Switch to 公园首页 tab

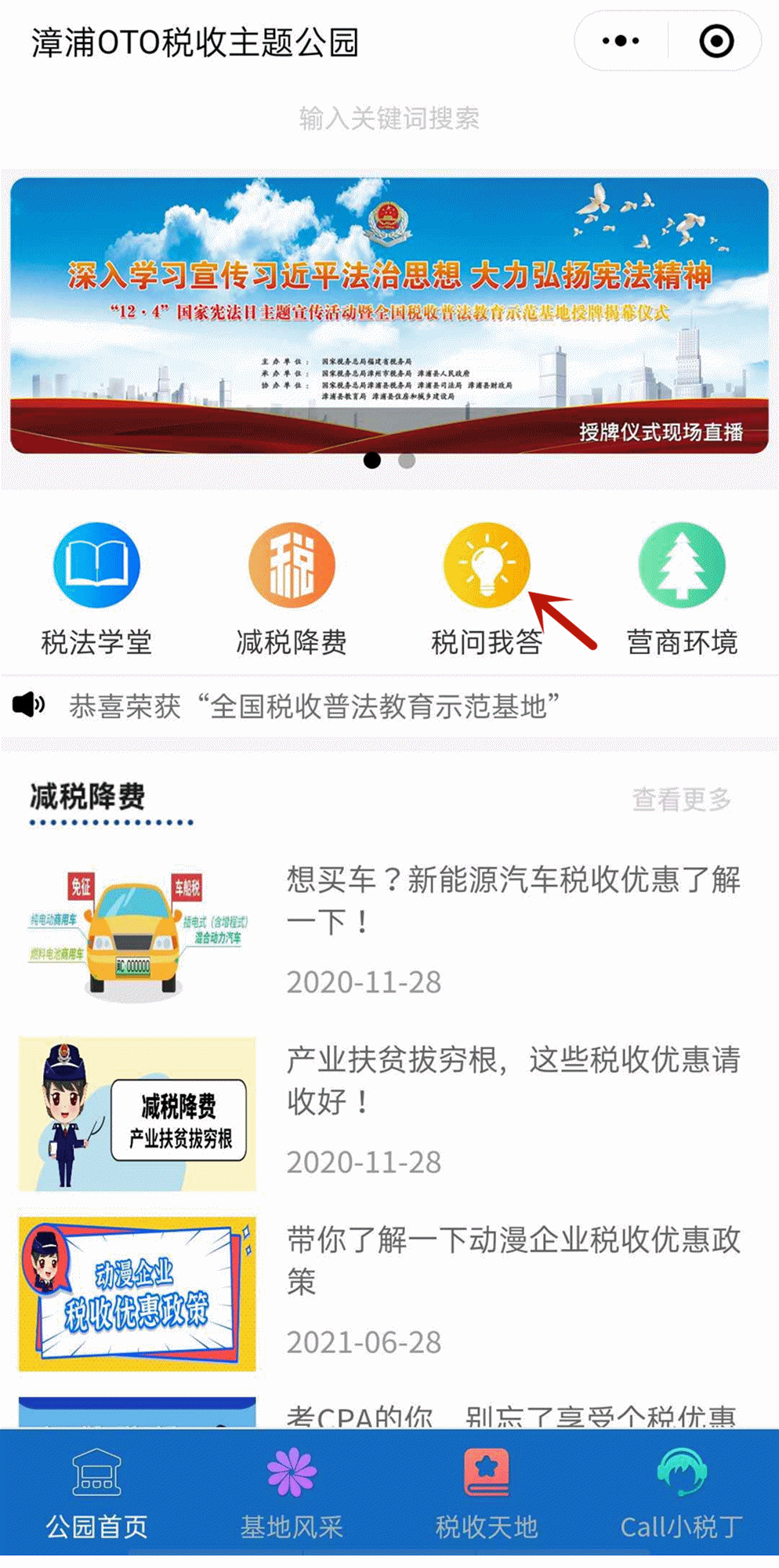click(x=96, y=1493)
